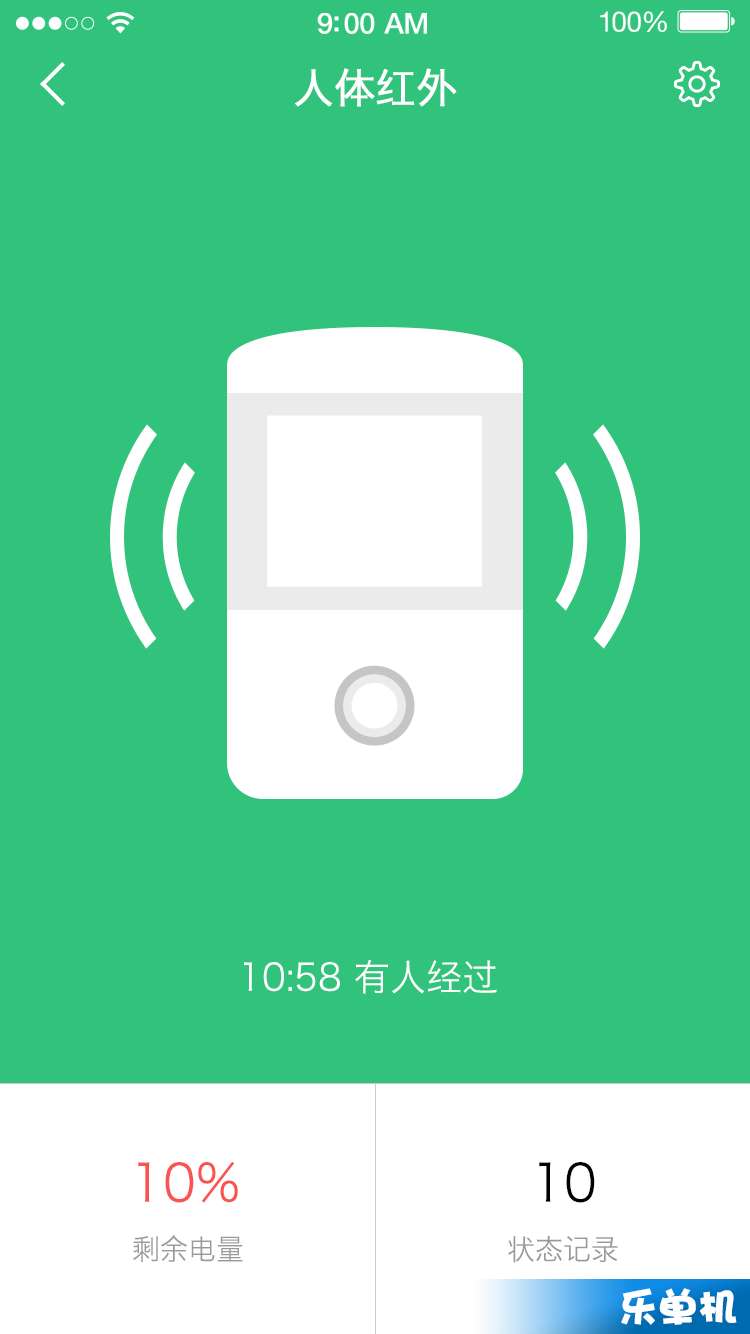The image size is (750, 1334).
Task: Open the 状态记录 status records panel
Action: 563,1208
